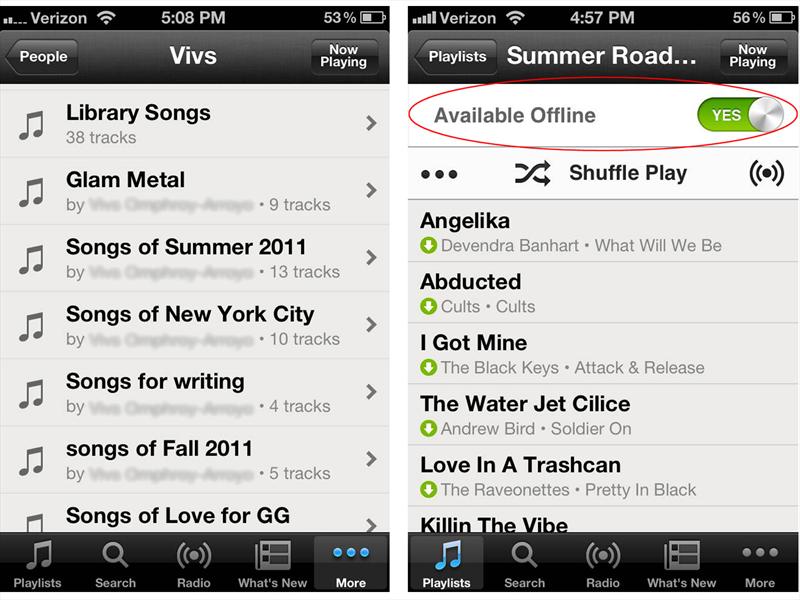Screen dimensions: 800x600
Task: Play the song Angelika
Action: coord(600,231)
